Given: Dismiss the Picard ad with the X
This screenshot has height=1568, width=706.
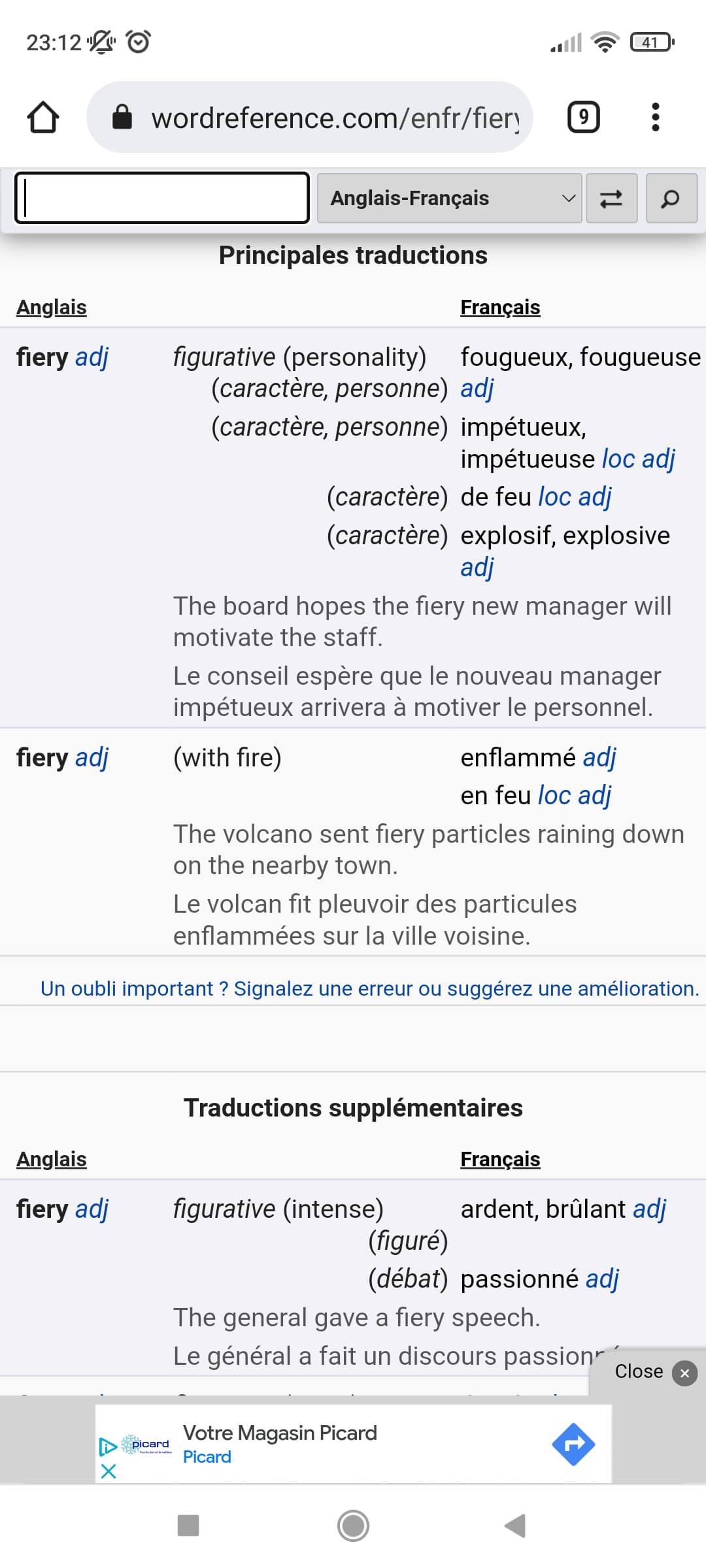Looking at the screenshot, I should pyautogui.click(x=109, y=1471).
